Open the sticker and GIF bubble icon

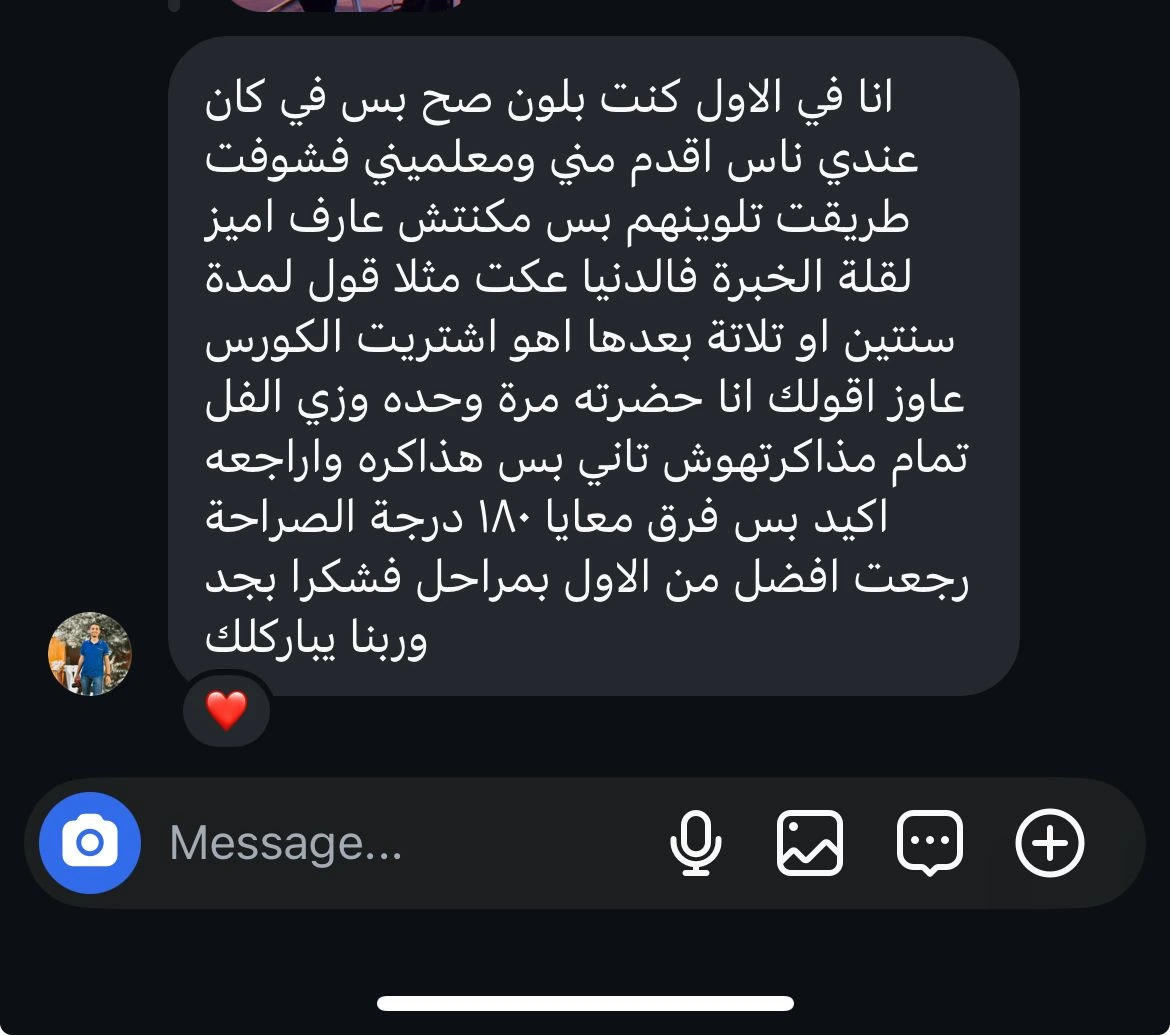pyautogui.click(x=930, y=843)
